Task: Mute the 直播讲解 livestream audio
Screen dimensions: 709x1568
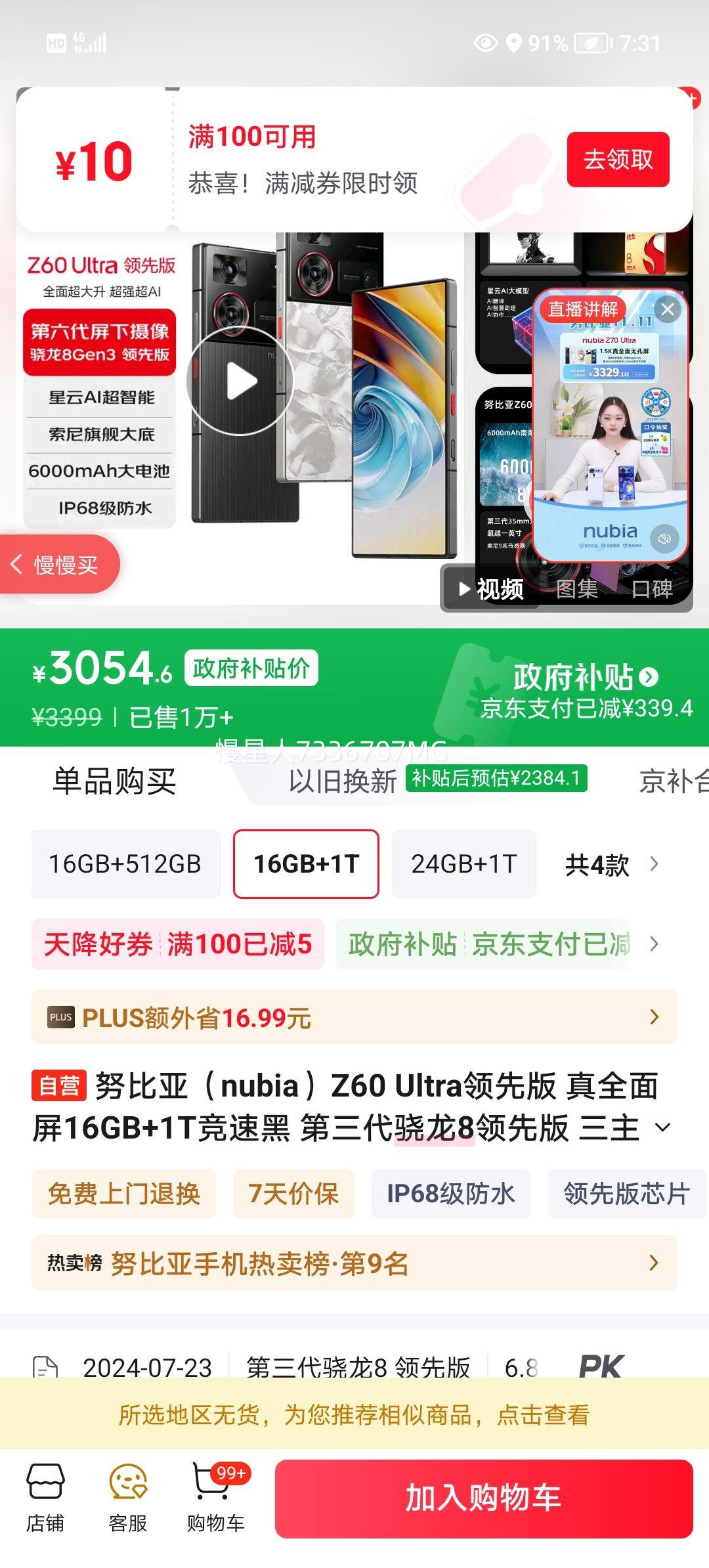Action: point(664,538)
